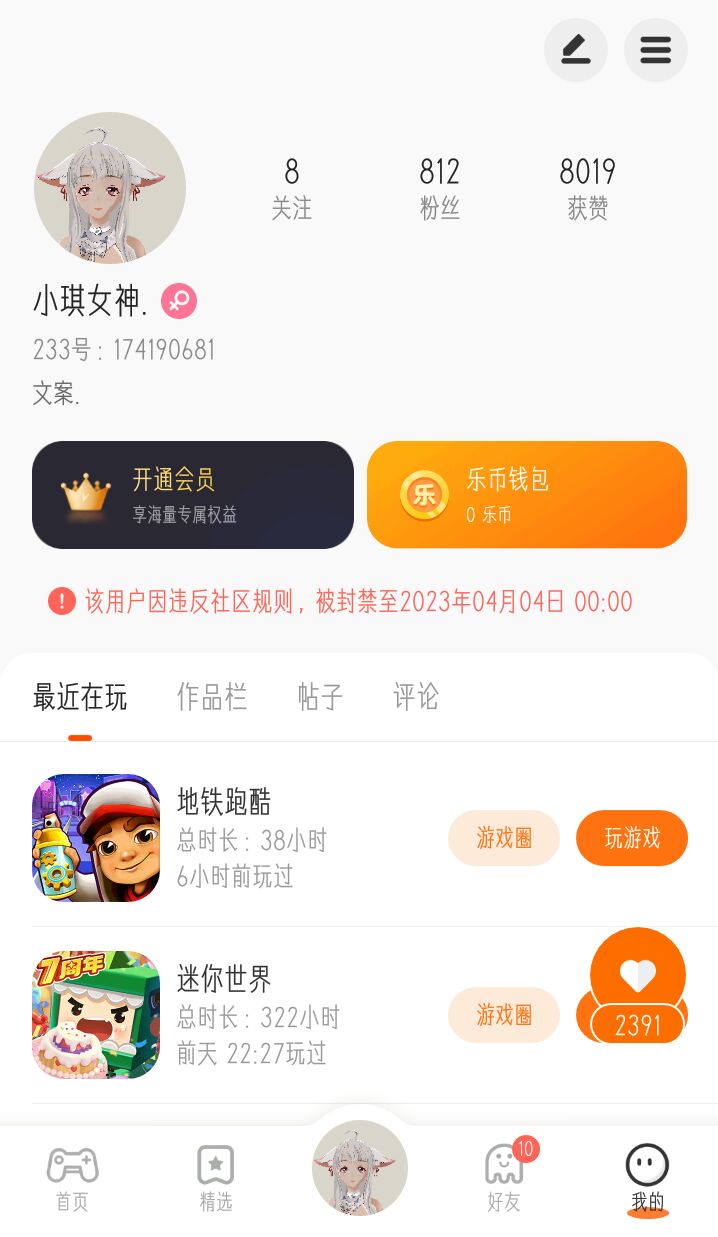Tap the center avatar in bottom bar

coord(360,1168)
